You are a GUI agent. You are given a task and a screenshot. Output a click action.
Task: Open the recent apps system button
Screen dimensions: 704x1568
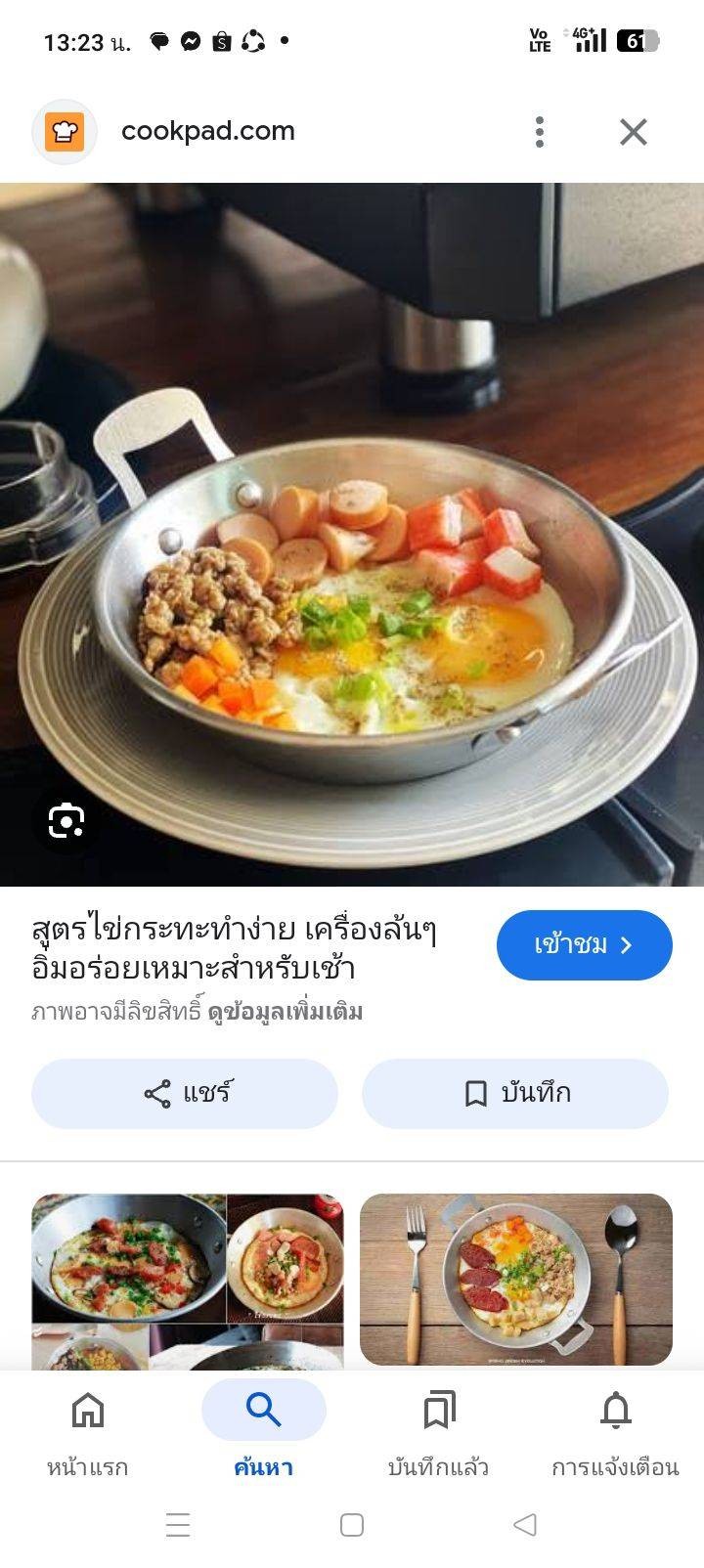coord(178,1525)
